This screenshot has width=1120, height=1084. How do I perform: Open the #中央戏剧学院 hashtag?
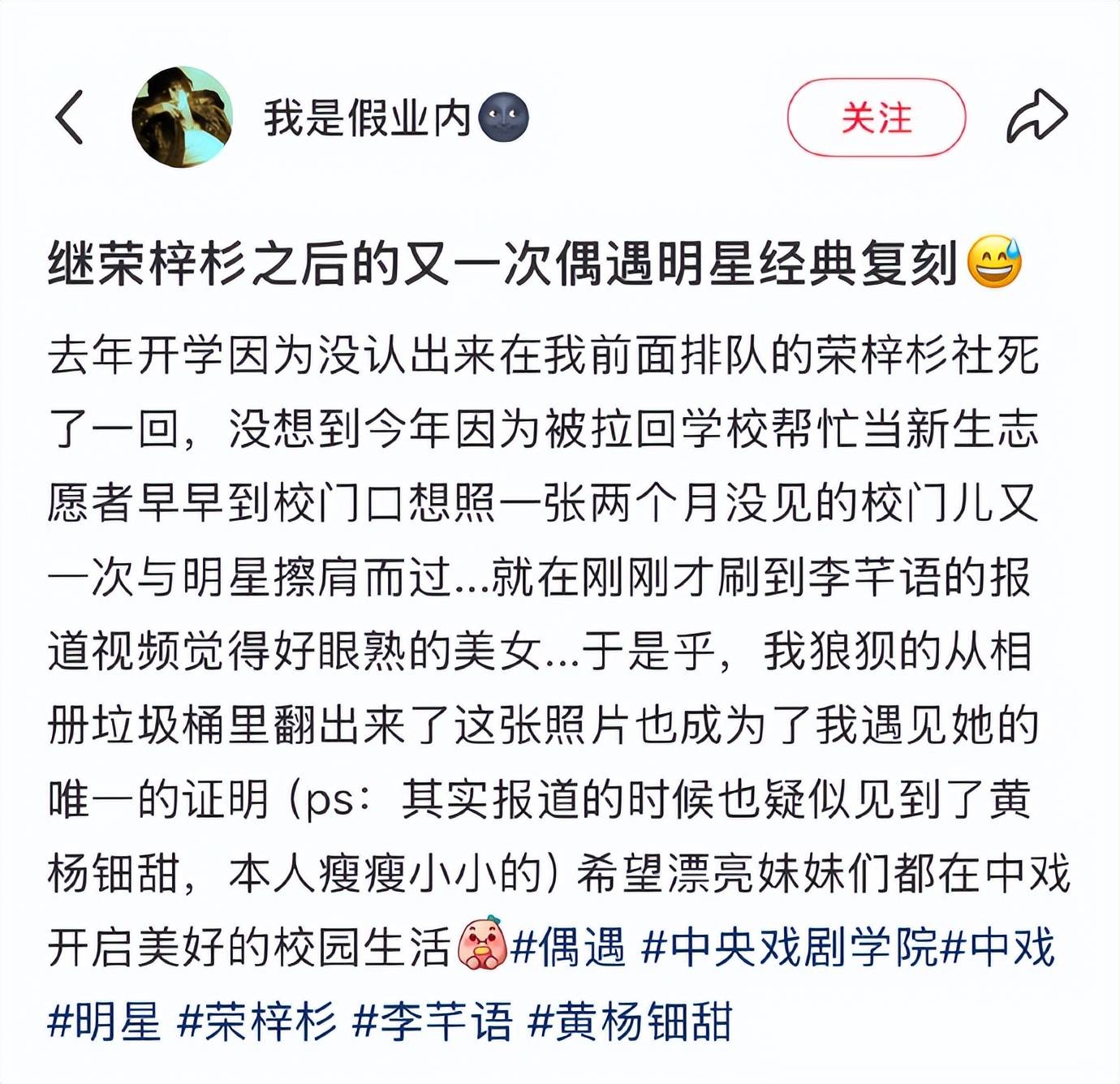(788, 948)
